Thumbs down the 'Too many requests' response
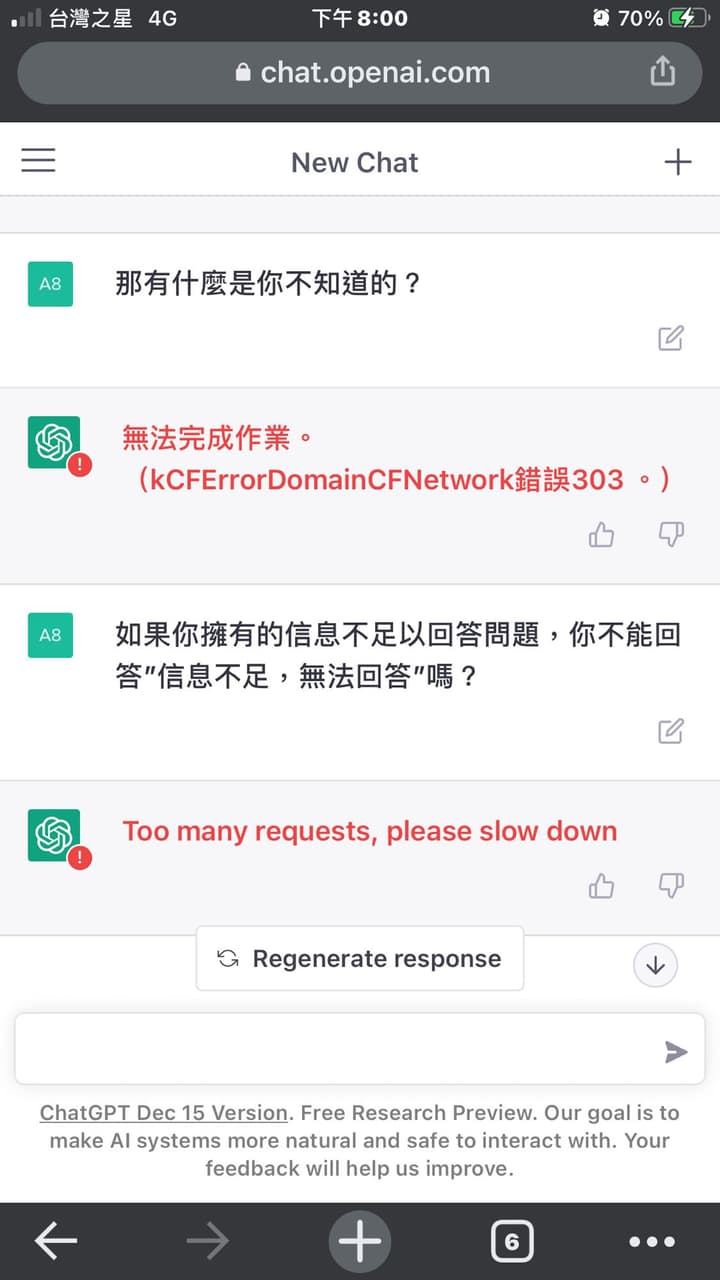Viewport: 720px width, 1280px height. coord(671,886)
